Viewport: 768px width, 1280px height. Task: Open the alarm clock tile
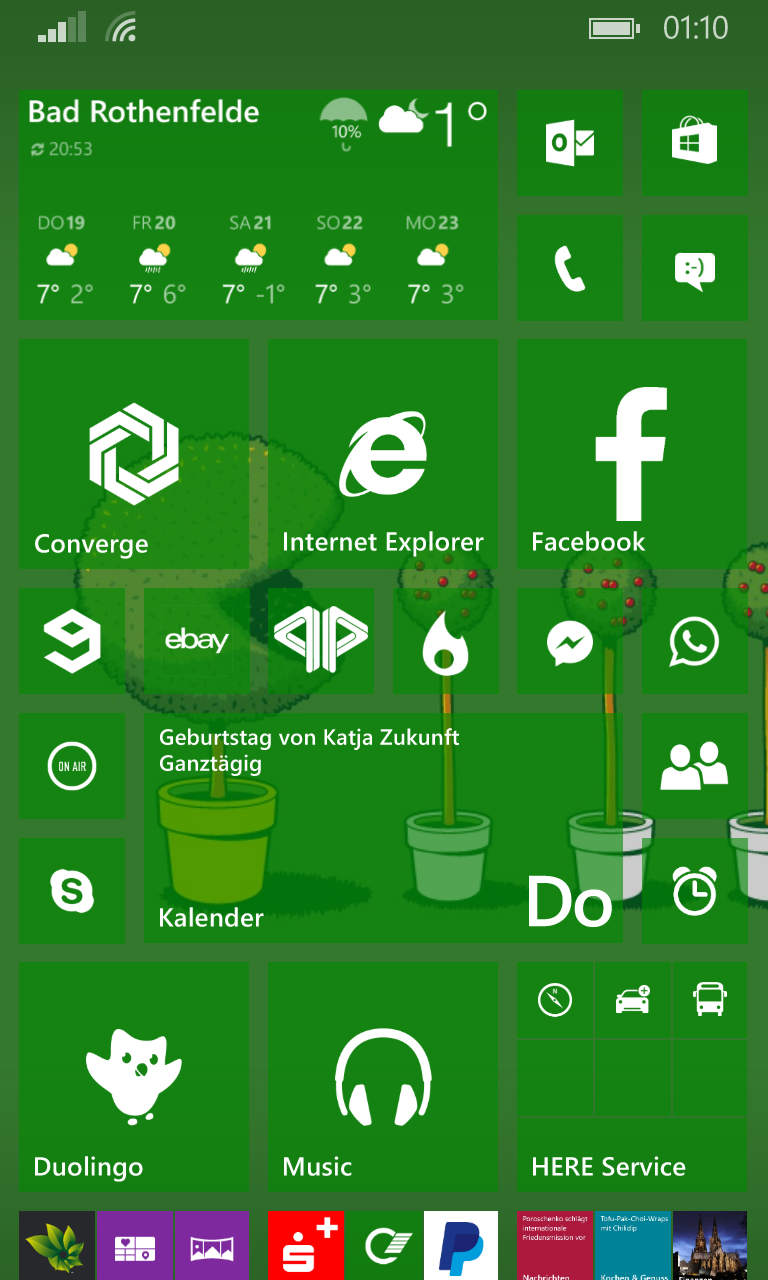pyautogui.click(x=695, y=890)
